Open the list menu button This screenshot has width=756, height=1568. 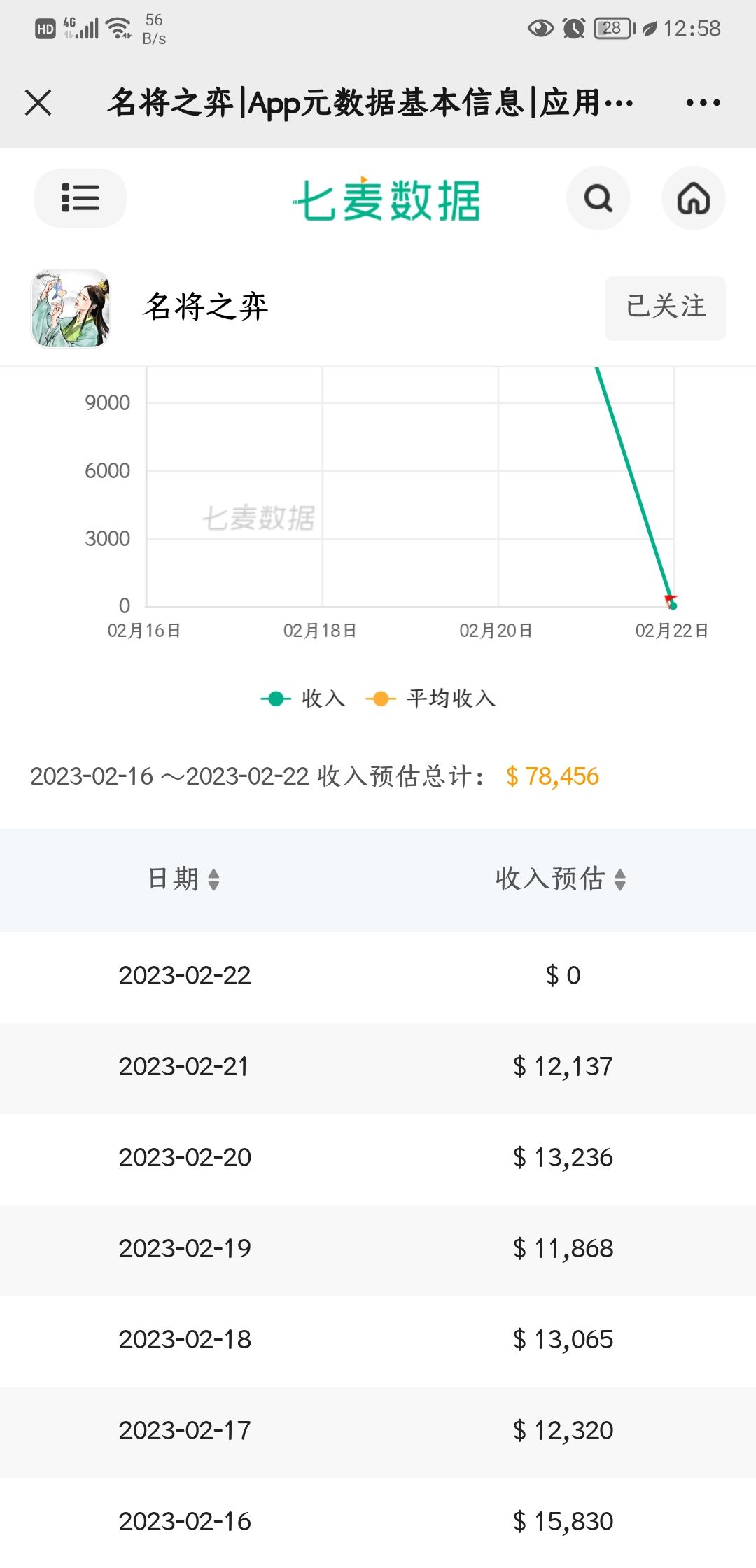[80, 198]
